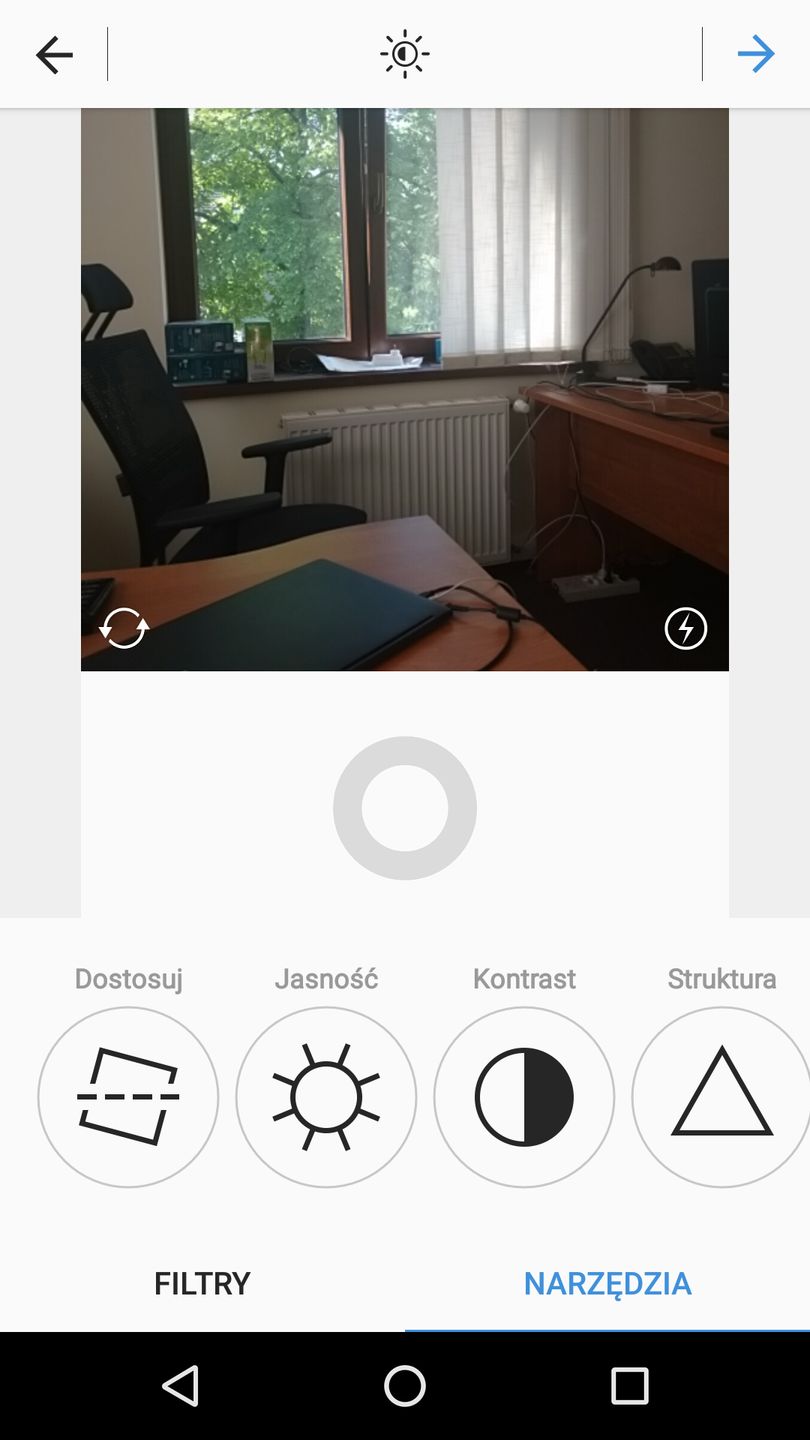Tap the Lux sun icon at the top
Screen dimensions: 810x1440
click(404, 54)
